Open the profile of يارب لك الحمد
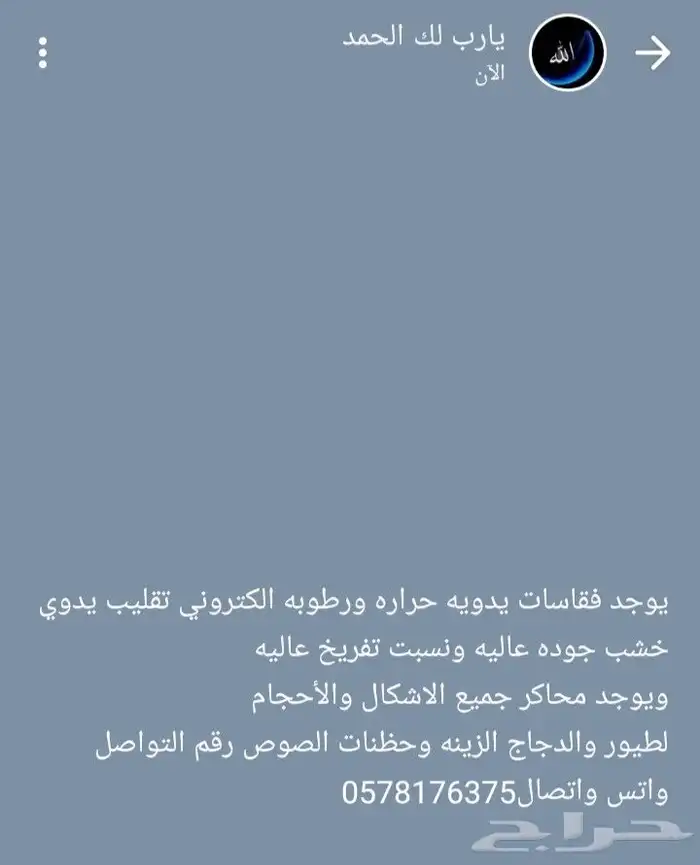The height and width of the screenshot is (865, 700). tap(567, 52)
